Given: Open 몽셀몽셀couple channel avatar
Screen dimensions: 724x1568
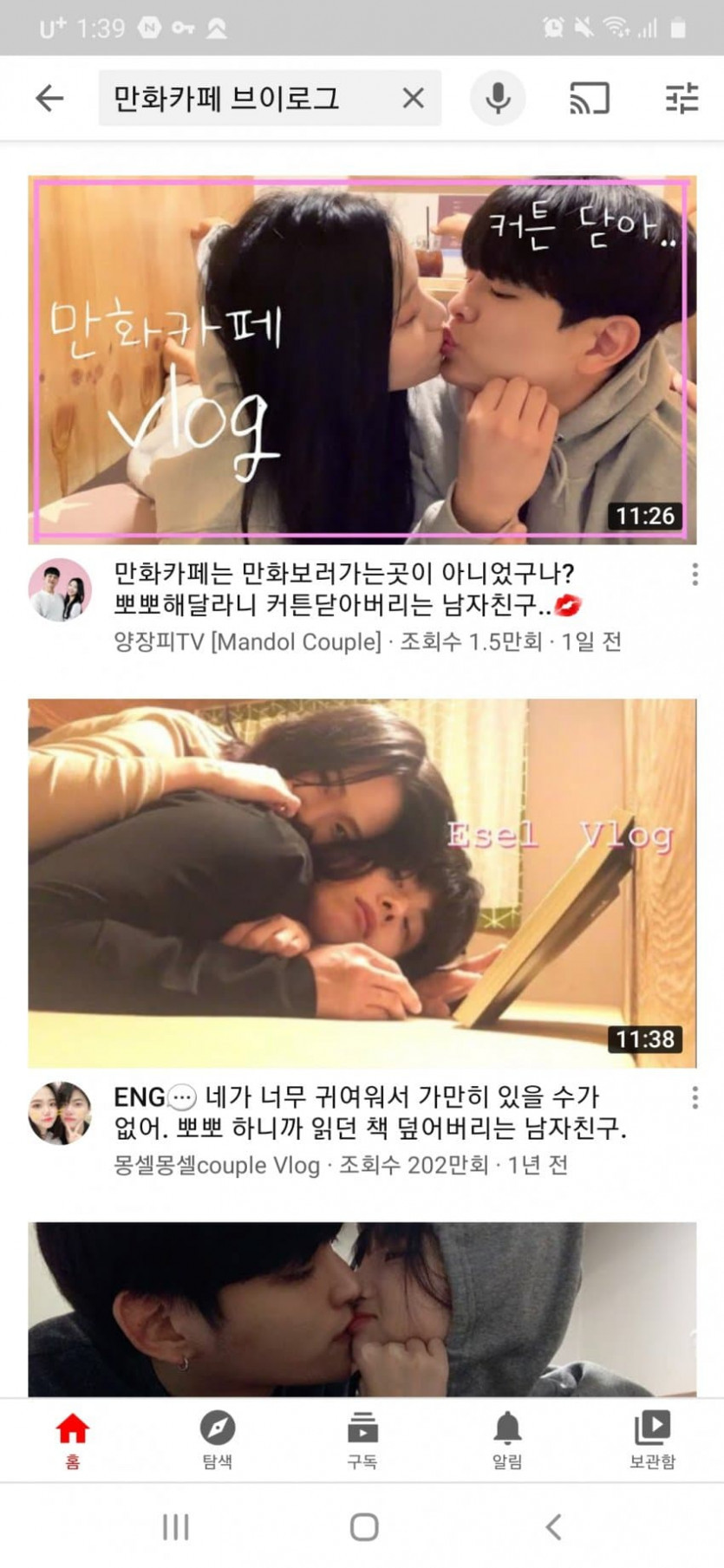Looking at the screenshot, I should coord(60,1113).
